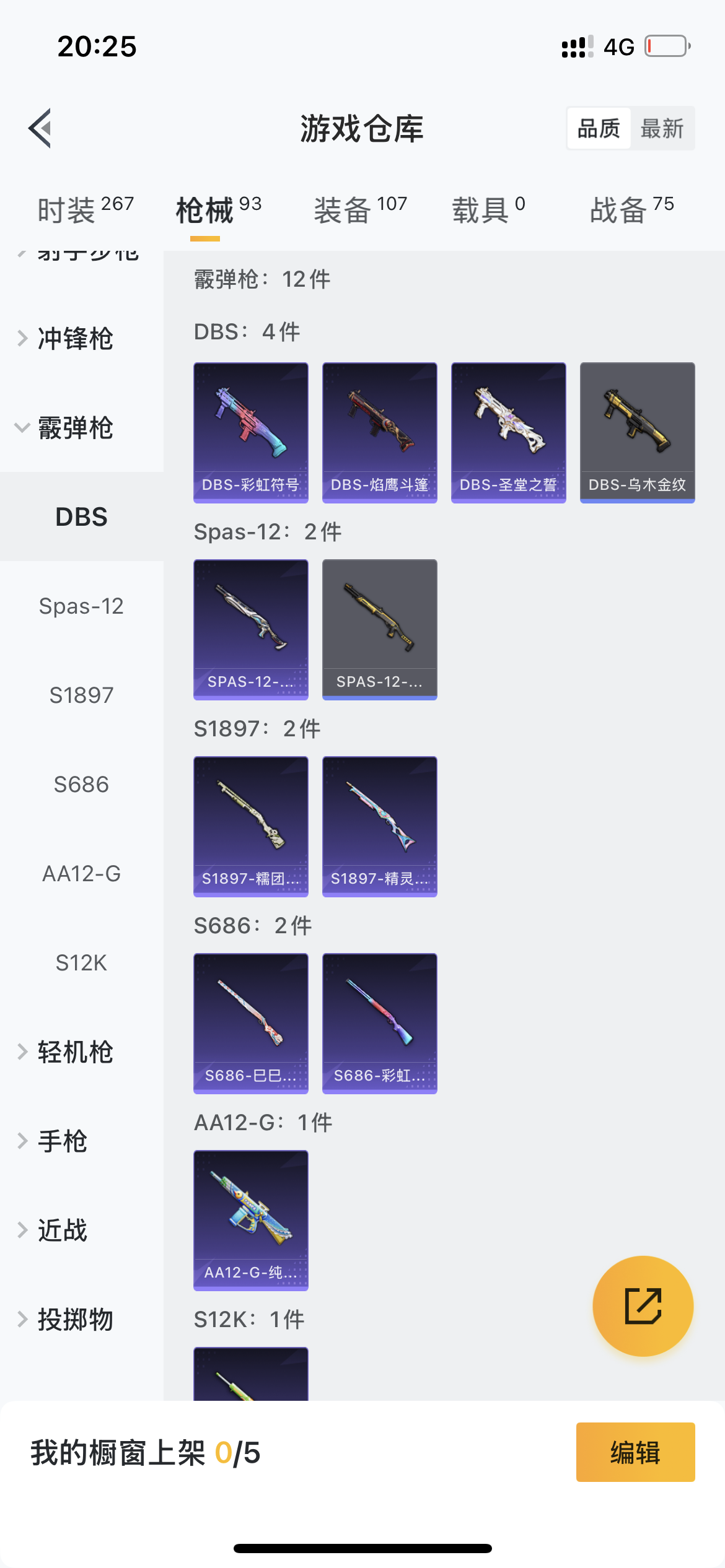Open the AA12-G skin card
Viewport: 725px width, 1568px height.
pyautogui.click(x=251, y=1220)
